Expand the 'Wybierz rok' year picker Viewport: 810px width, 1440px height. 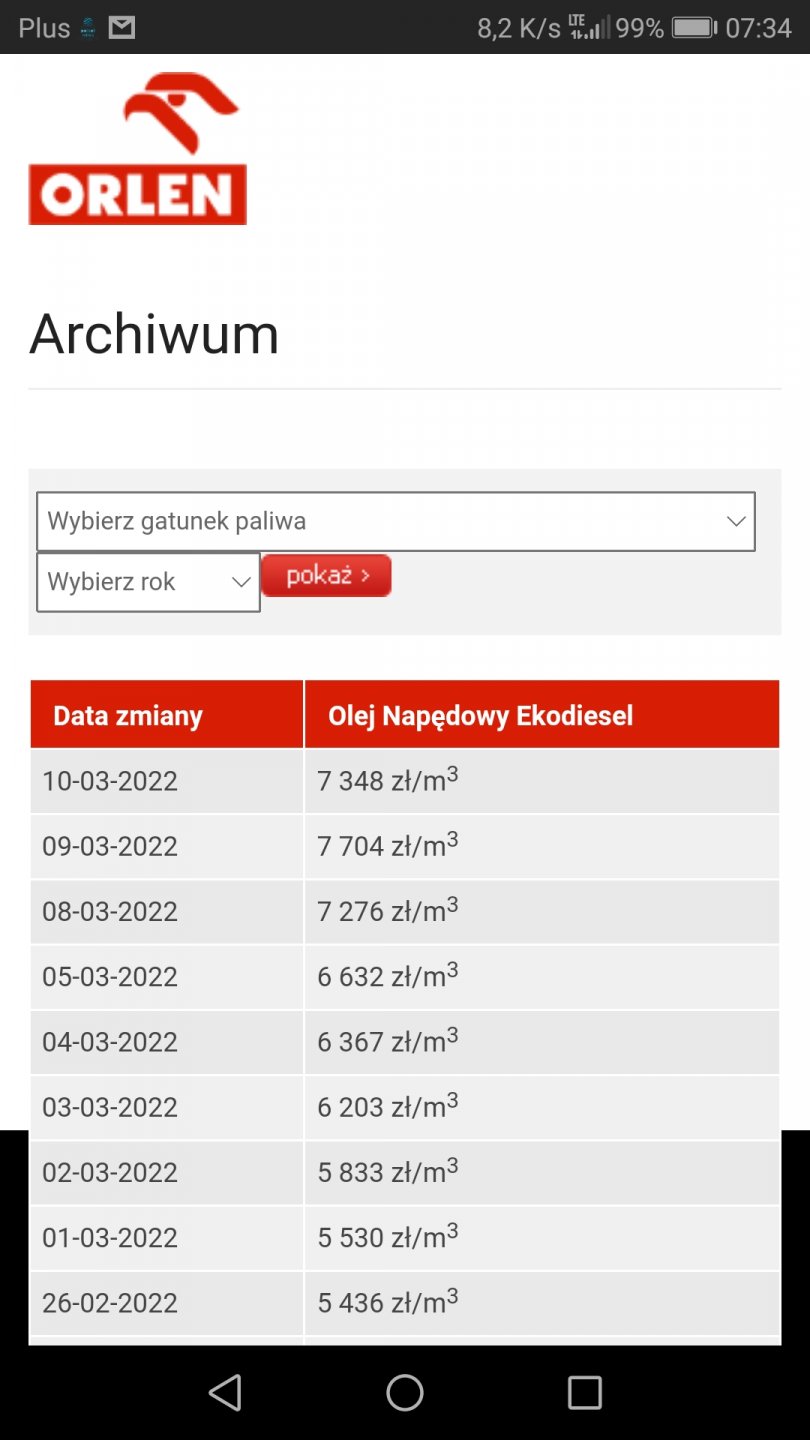148,582
